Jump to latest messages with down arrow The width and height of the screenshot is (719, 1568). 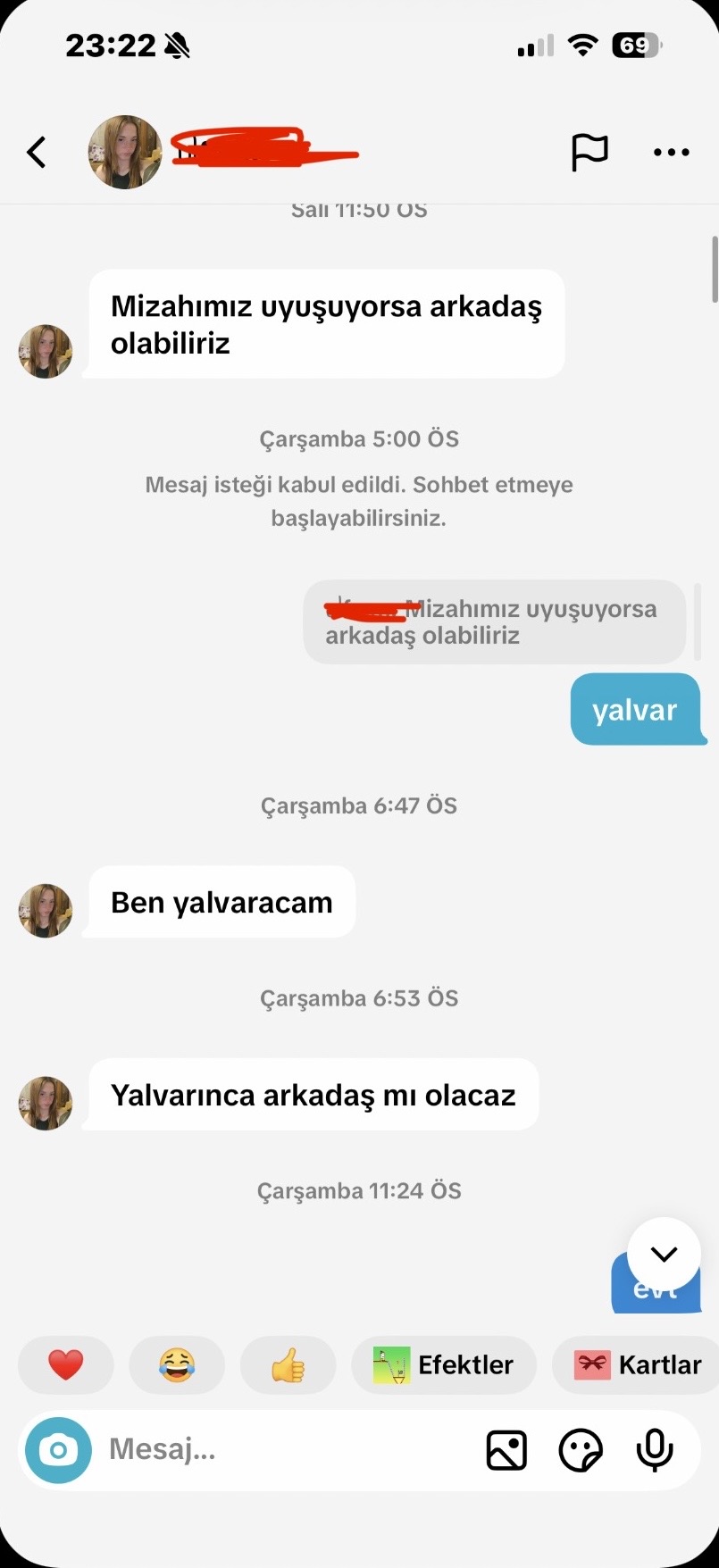[x=664, y=1254]
